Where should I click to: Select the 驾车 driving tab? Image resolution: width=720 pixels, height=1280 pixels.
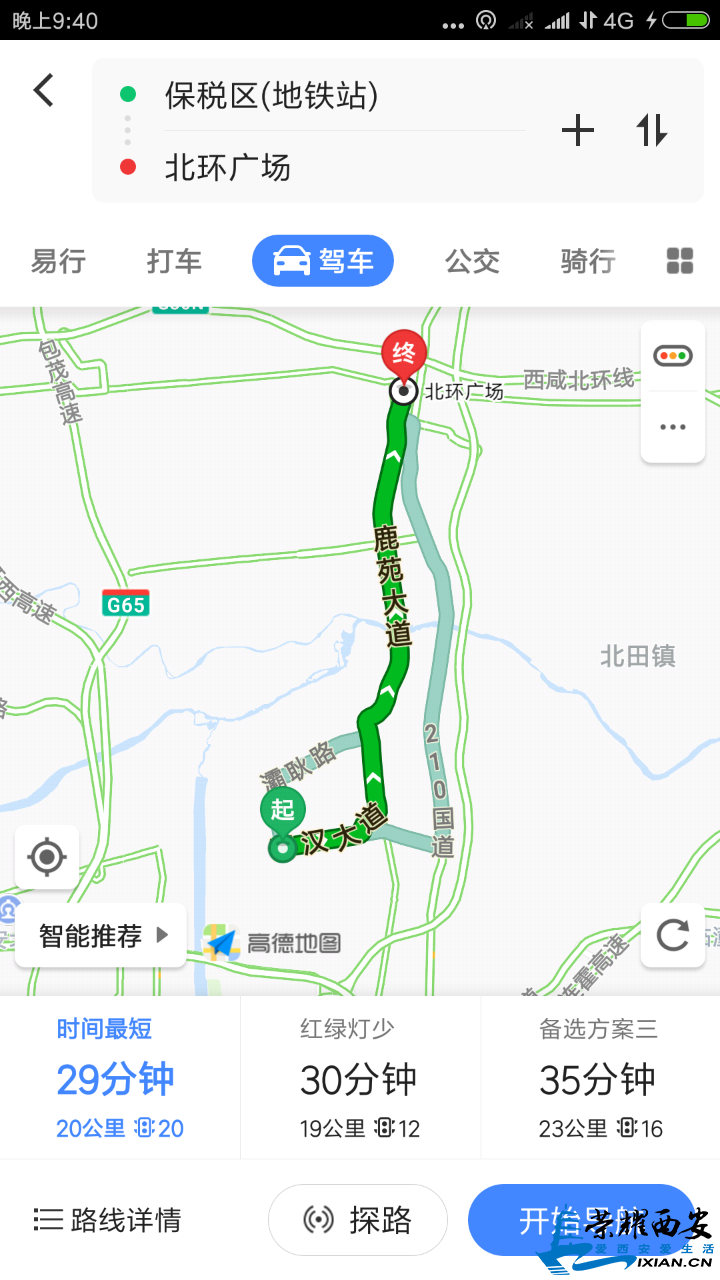pyautogui.click(x=322, y=262)
